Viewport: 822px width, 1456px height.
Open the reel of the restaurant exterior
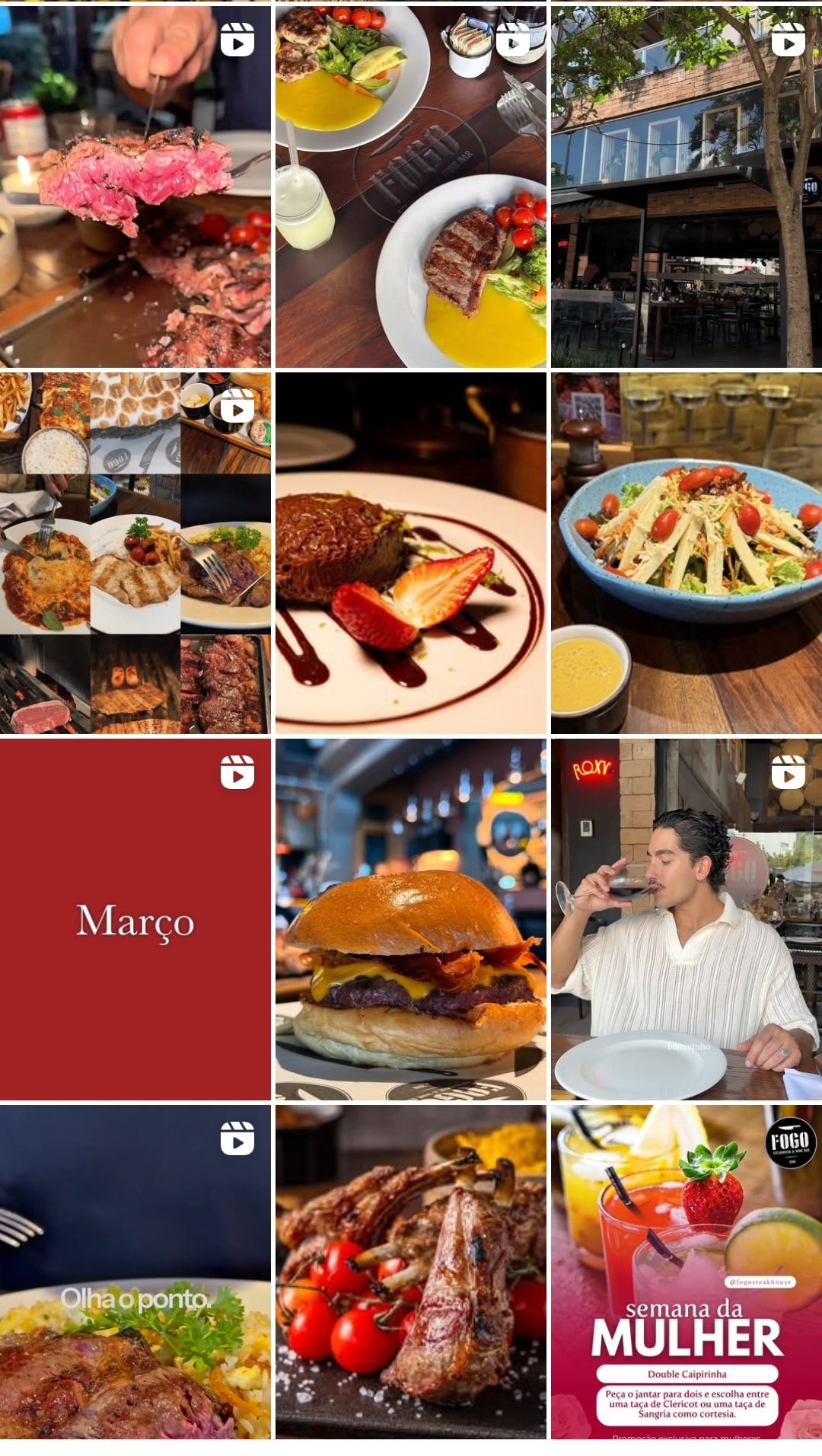point(686,187)
